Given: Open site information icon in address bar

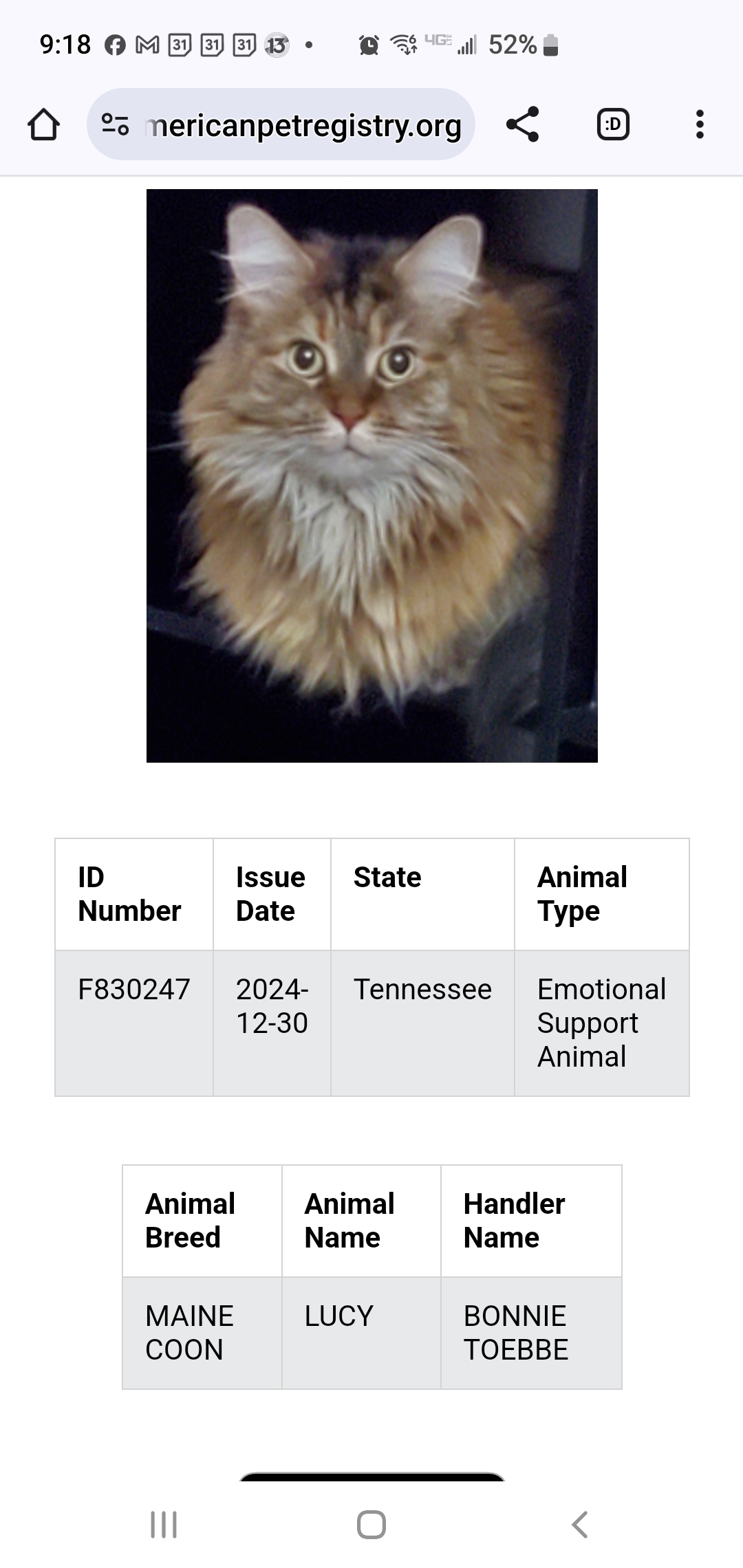Looking at the screenshot, I should 115,124.
